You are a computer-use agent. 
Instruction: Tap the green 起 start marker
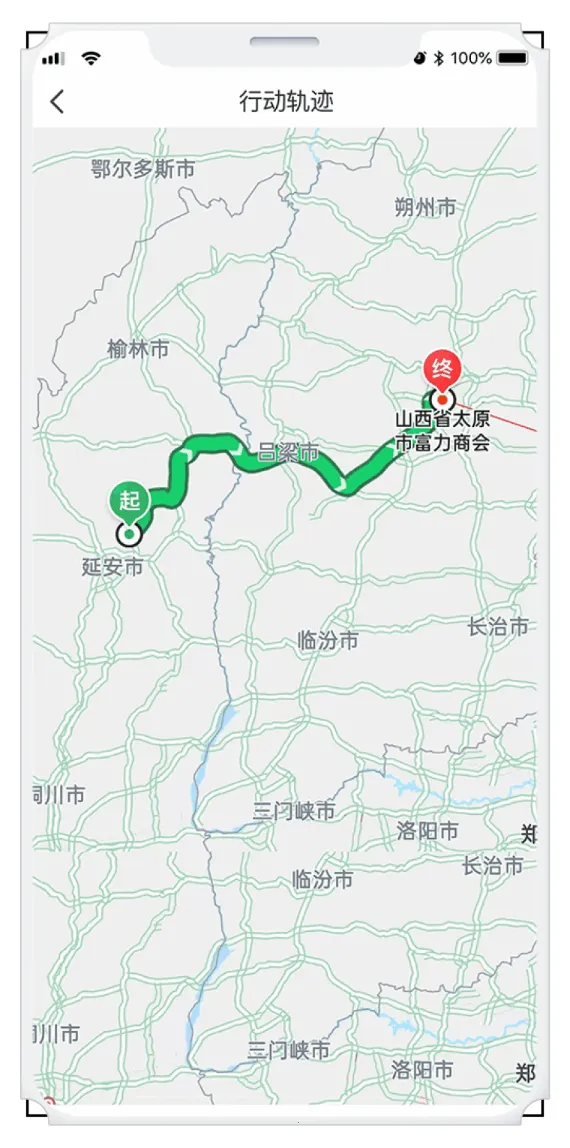[x=130, y=504]
